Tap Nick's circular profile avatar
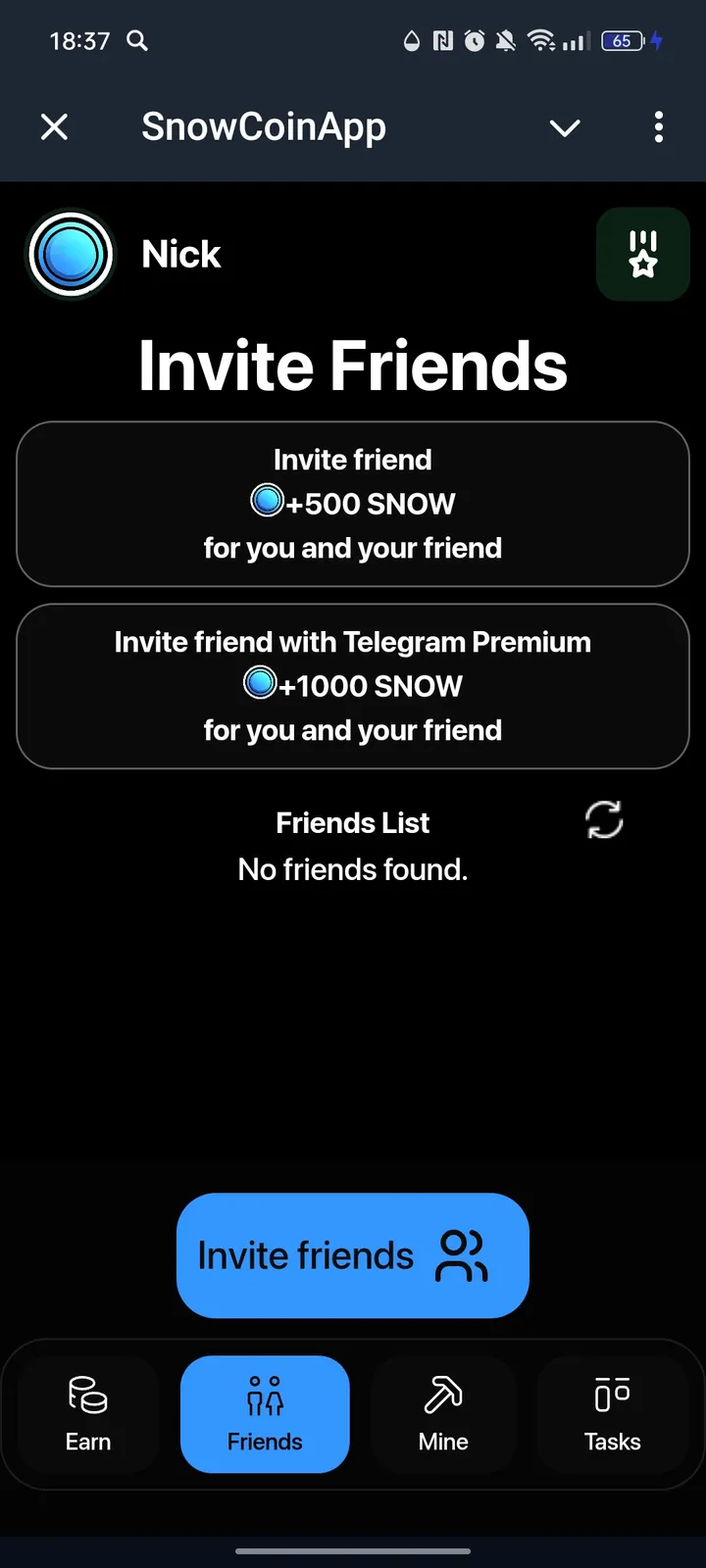This screenshot has width=706, height=1568. (x=70, y=253)
